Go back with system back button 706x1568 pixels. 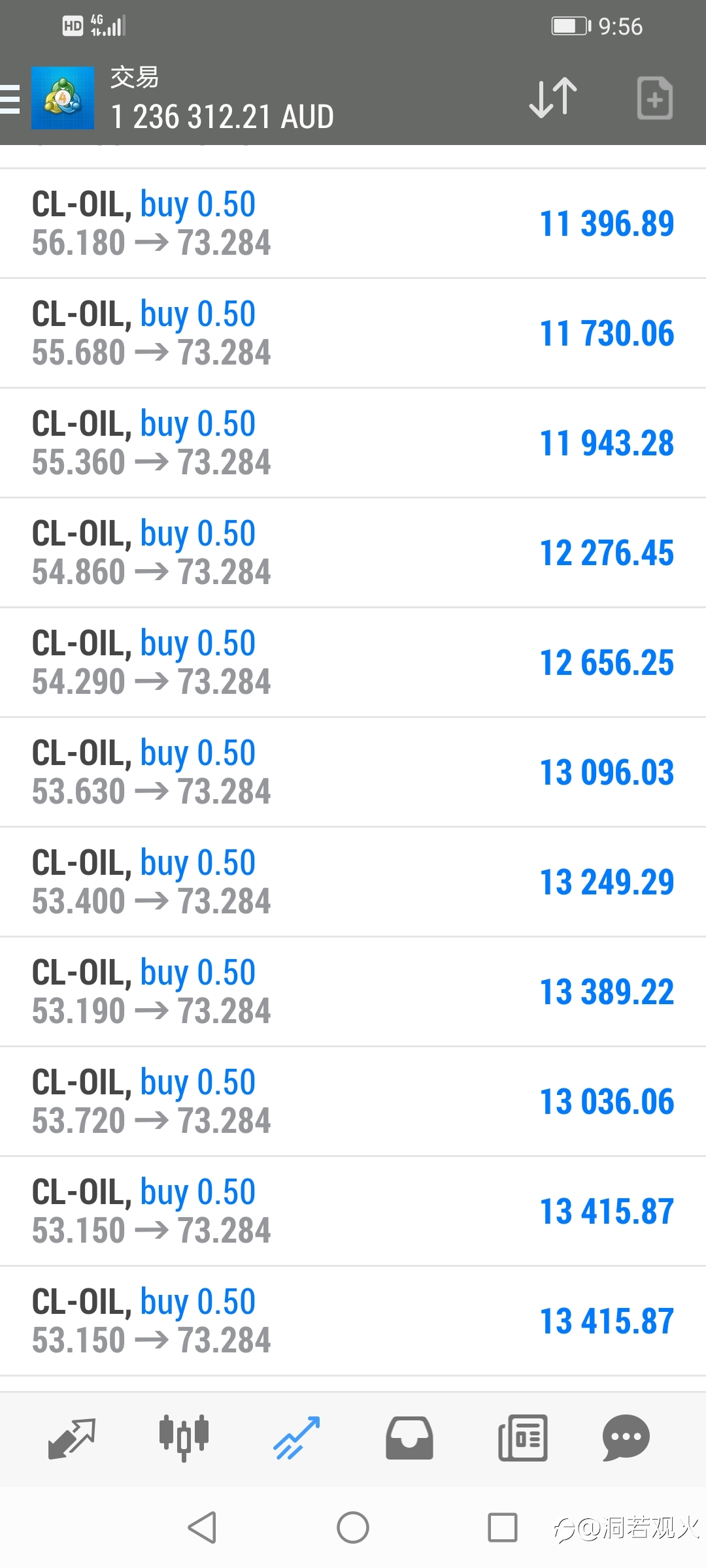202,1527
